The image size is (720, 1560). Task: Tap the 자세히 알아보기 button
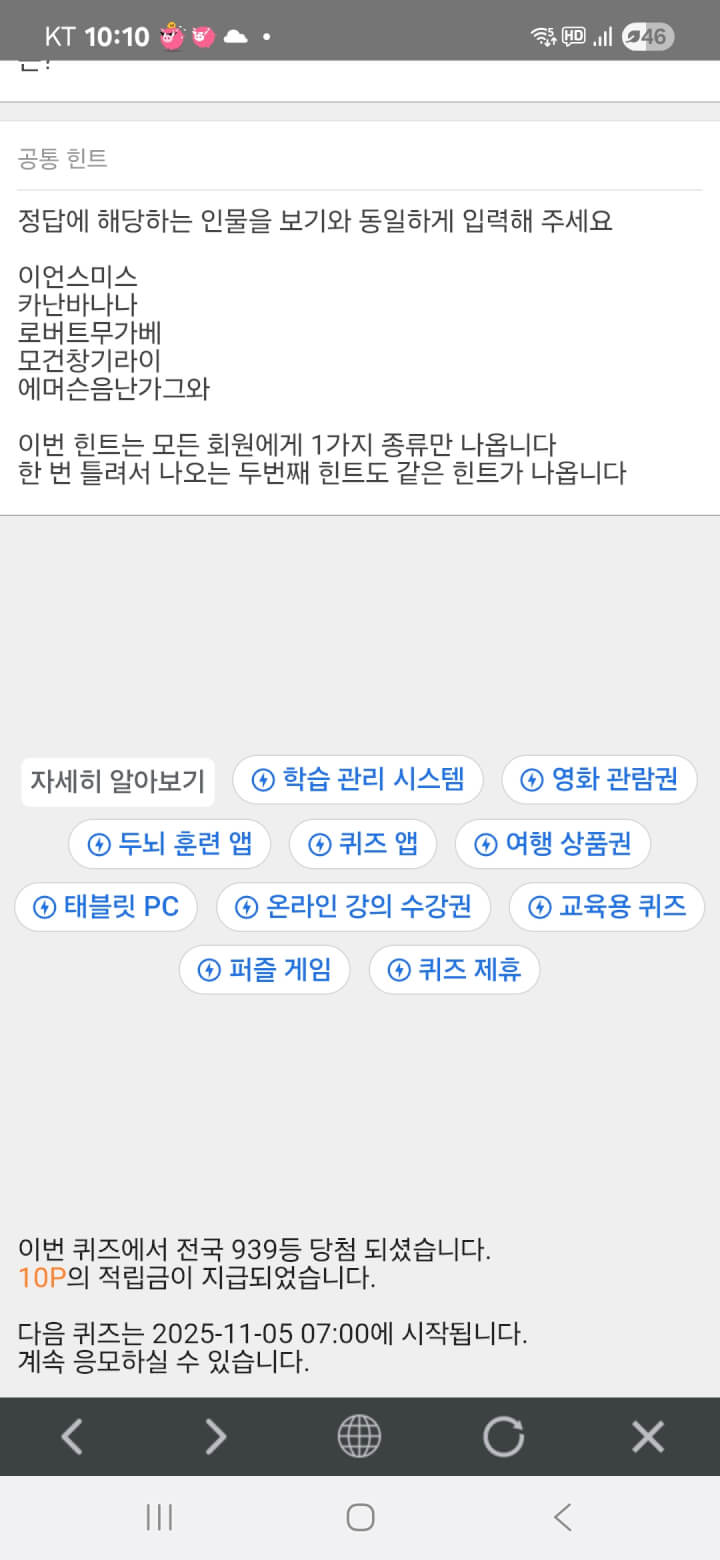coord(117,781)
